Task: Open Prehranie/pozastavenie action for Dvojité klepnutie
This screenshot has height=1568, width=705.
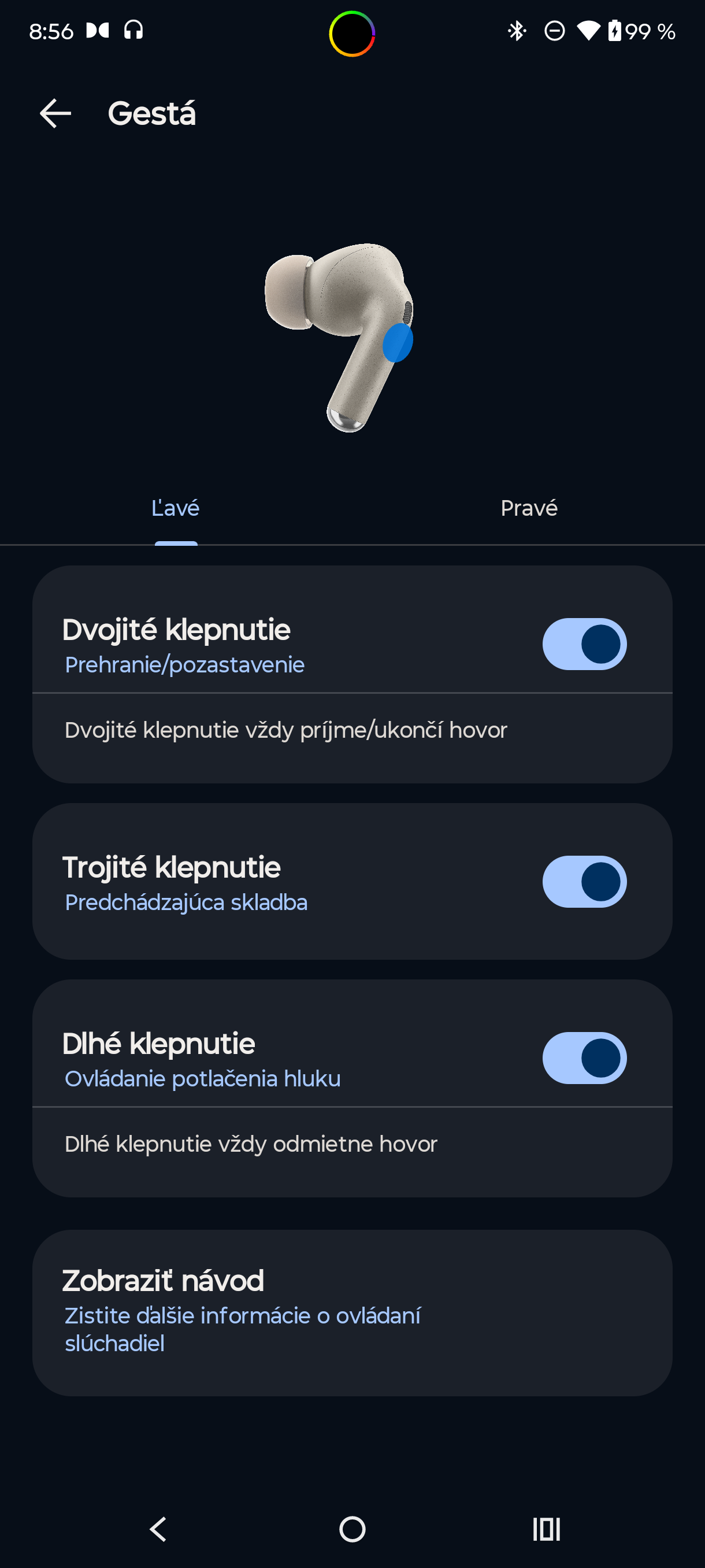Action: pyautogui.click(x=184, y=665)
